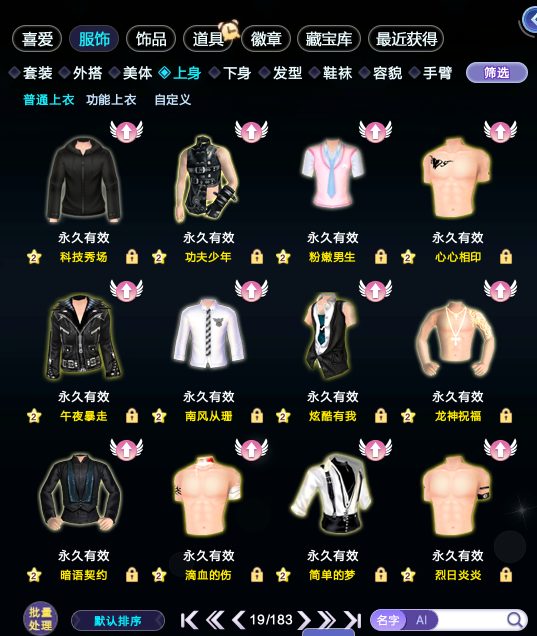537x636 pixels.
Task: View the 最近获得 tab
Action: tap(406, 39)
